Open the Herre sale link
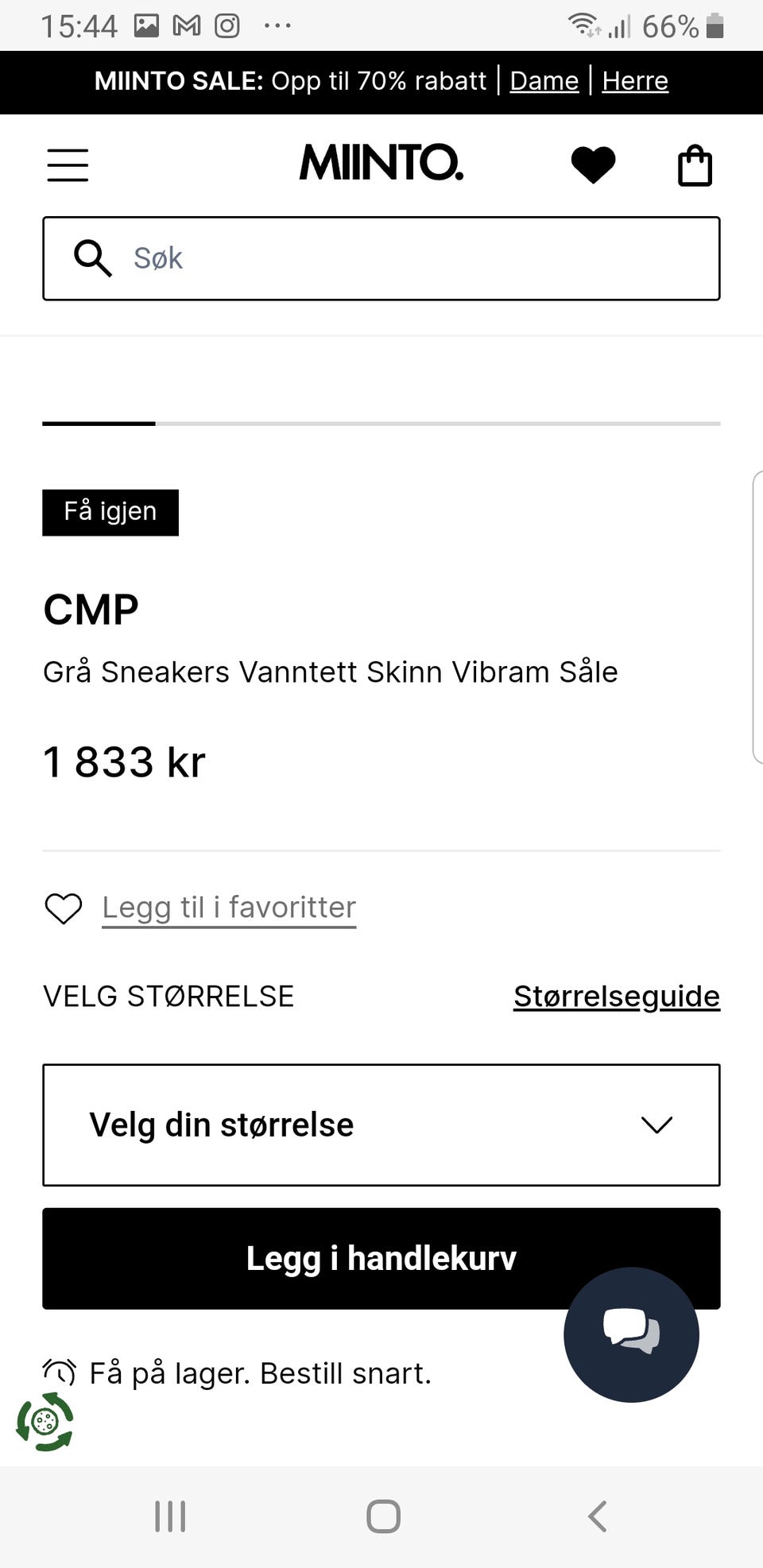This screenshot has width=763, height=1568. pos(635,81)
